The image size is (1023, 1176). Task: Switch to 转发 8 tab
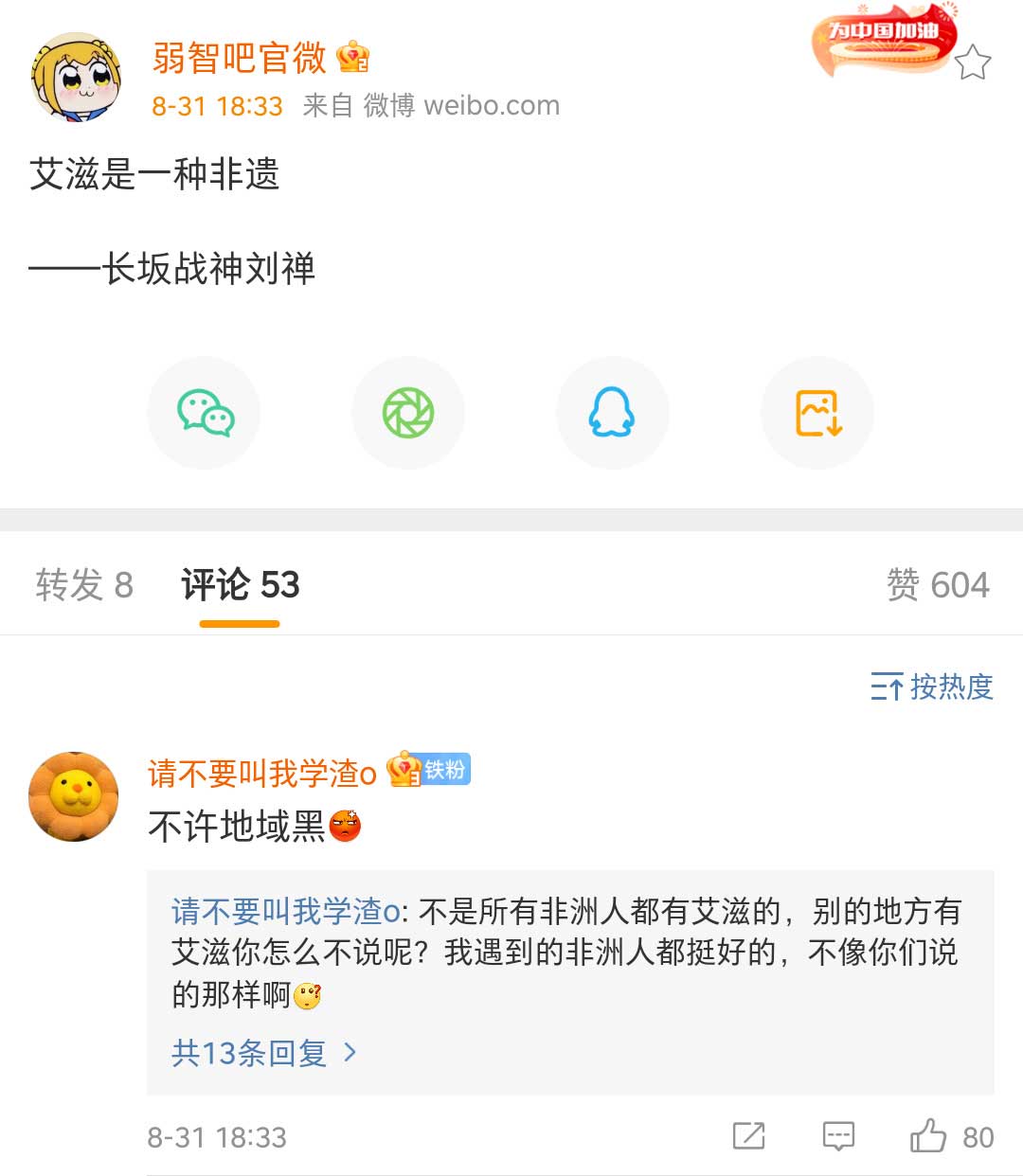pyautogui.click(x=84, y=585)
